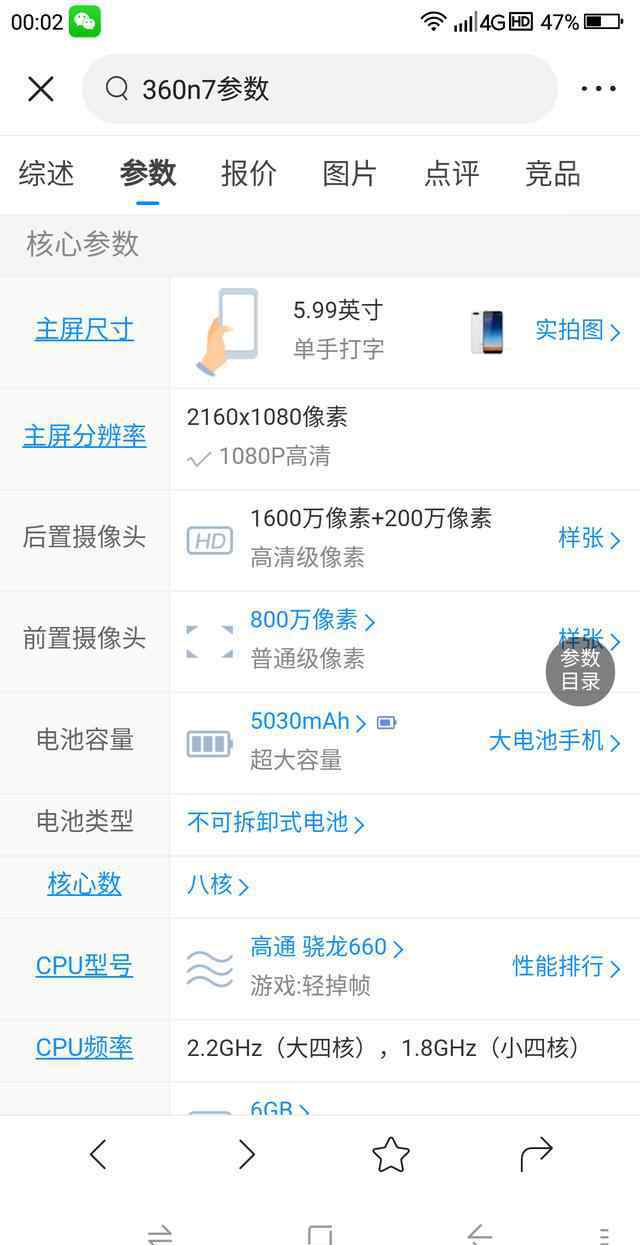640x1245 pixels.
Task: Open the 高通 骁龙660 link
Action: click(x=327, y=948)
